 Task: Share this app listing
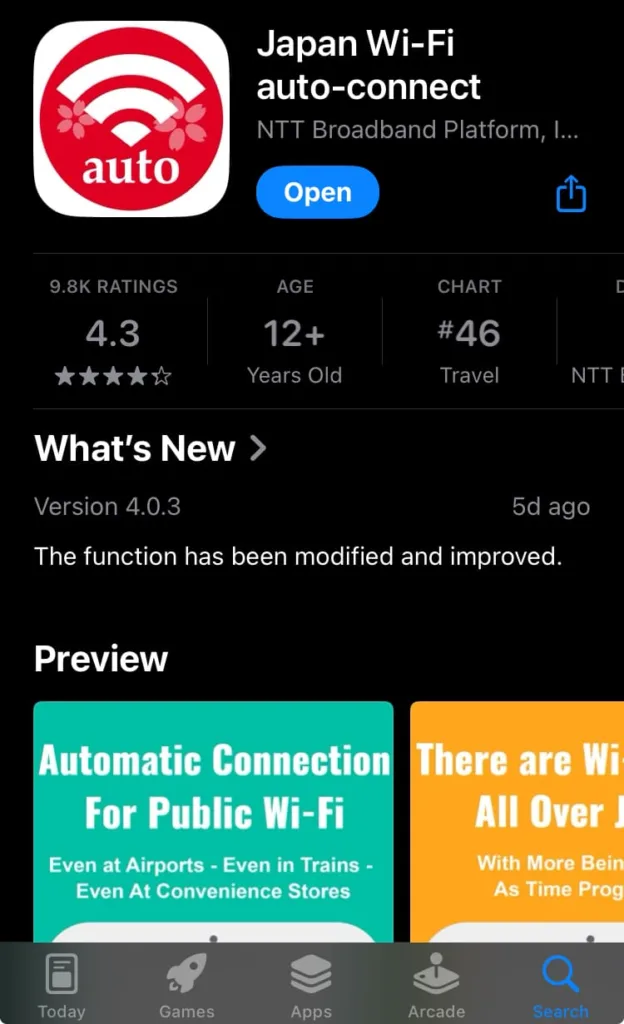point(570,193)
